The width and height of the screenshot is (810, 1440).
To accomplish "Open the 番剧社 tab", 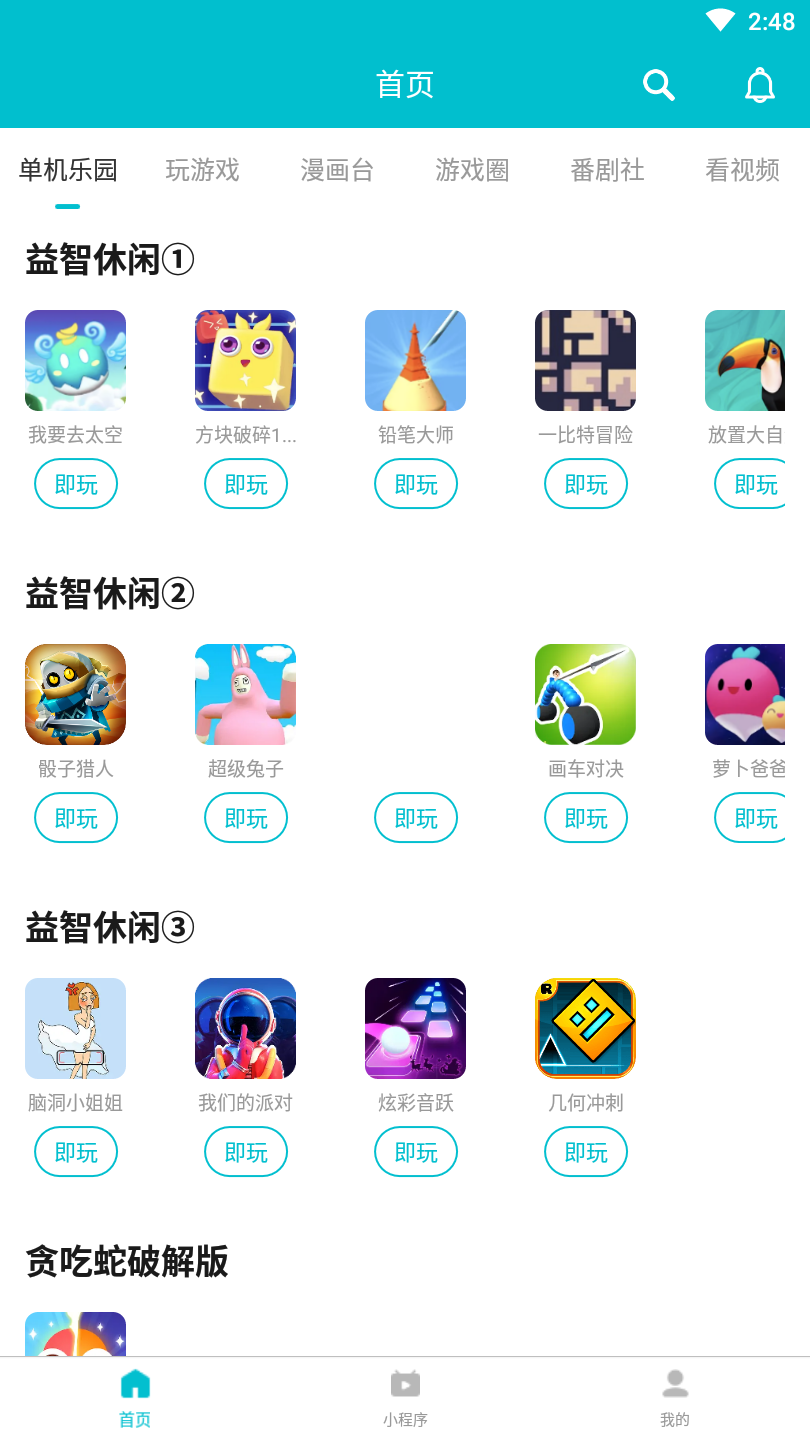I will [x=607, y=170].
